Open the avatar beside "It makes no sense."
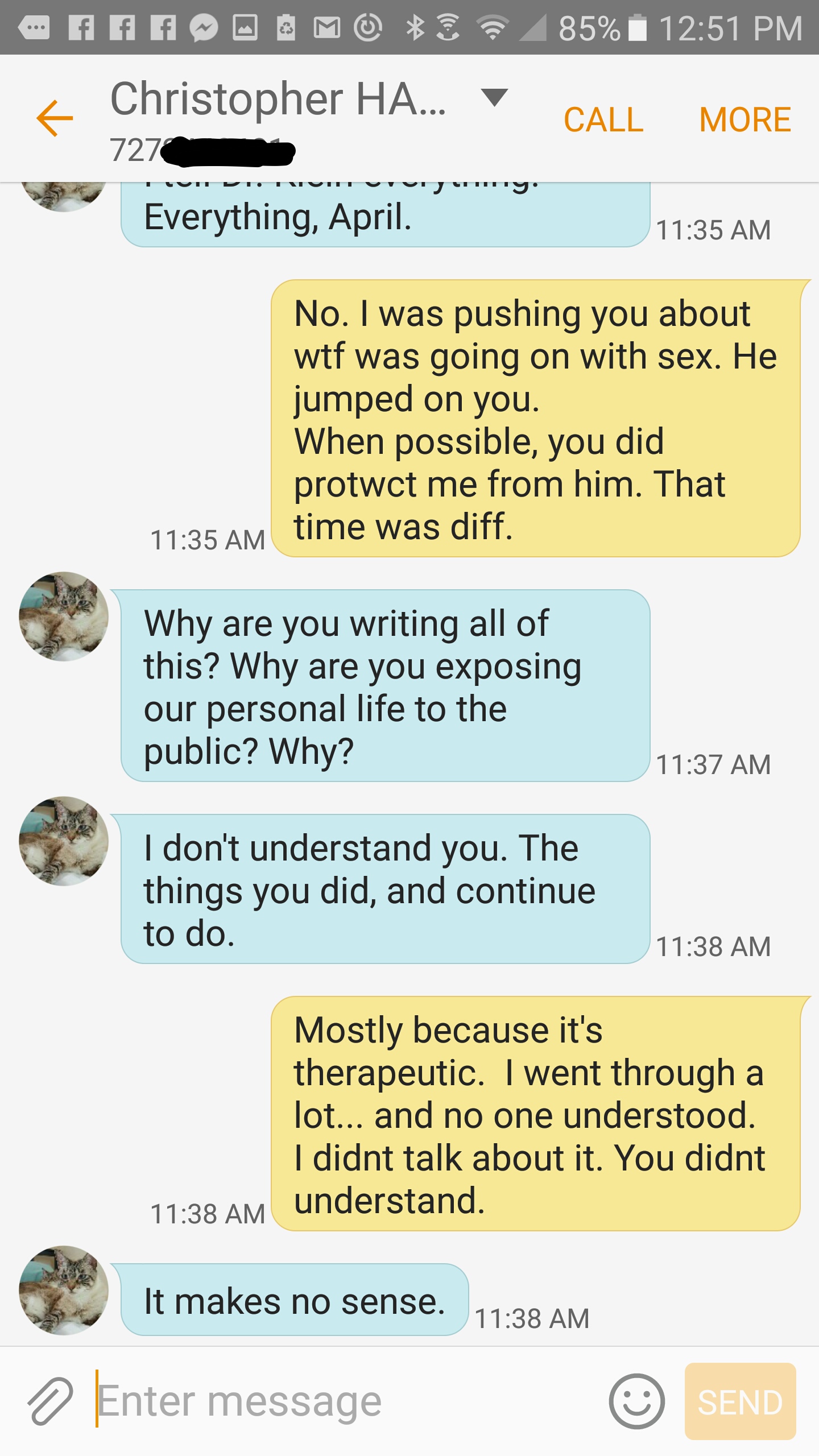 pos(64,1290)
